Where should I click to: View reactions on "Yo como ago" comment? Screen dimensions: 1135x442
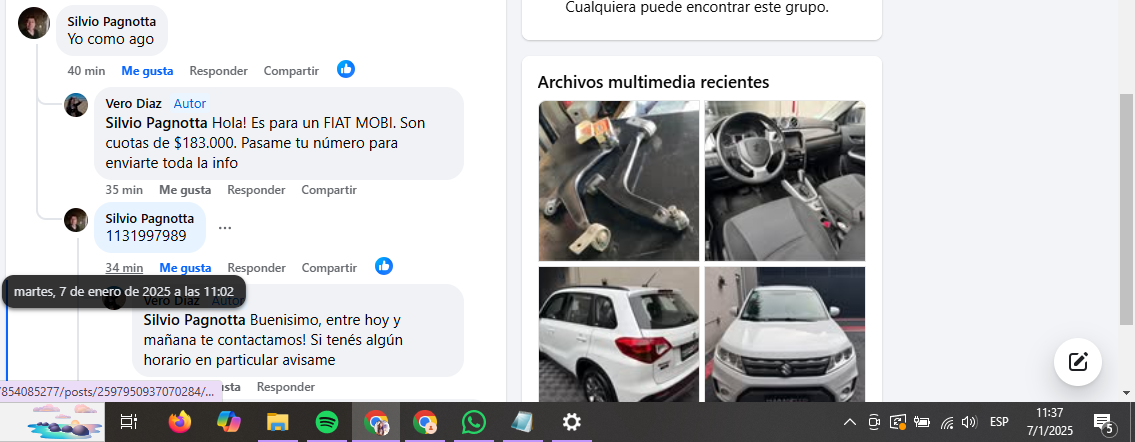[x=346, y=69]
